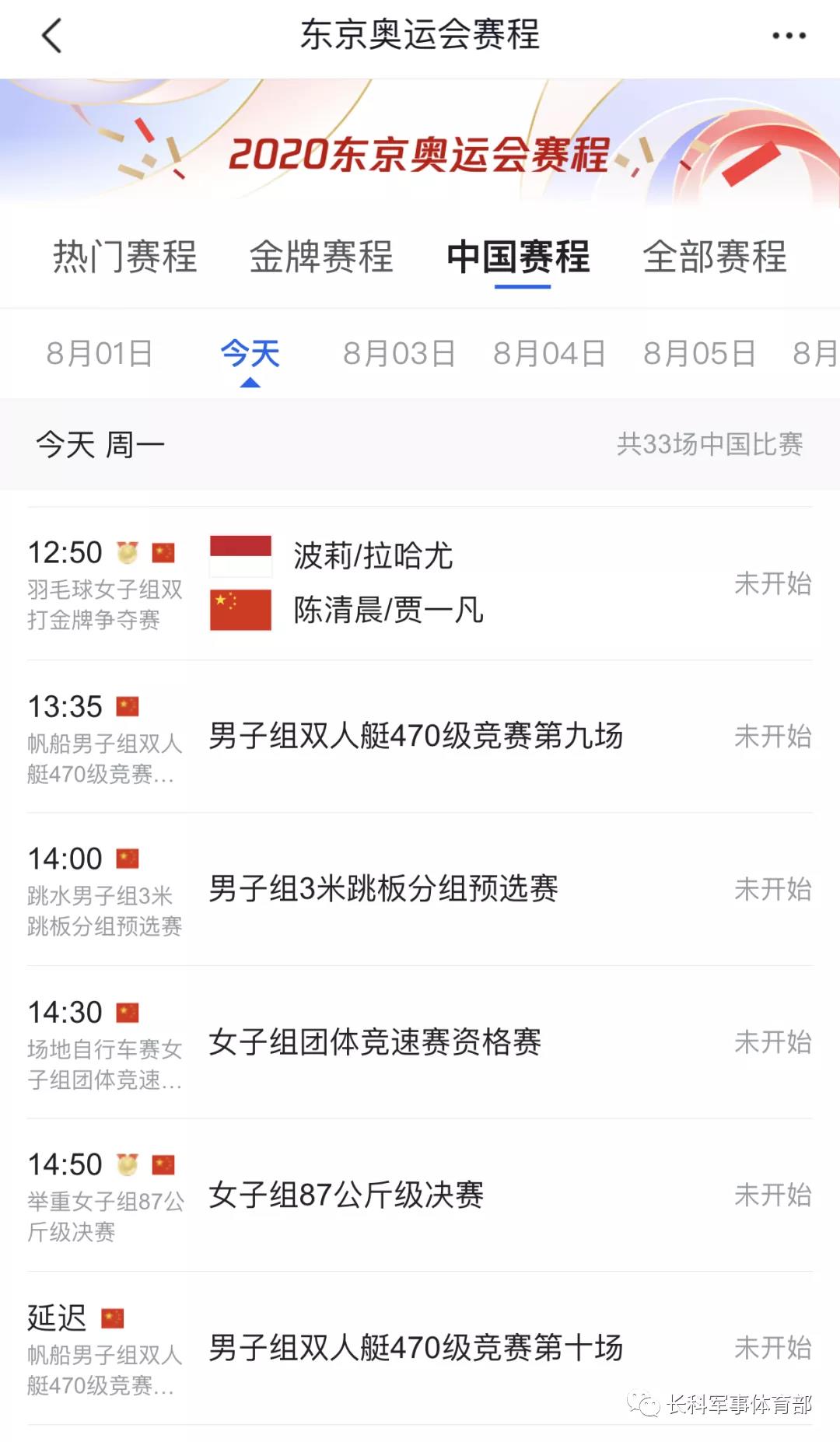
Task: Select the date 8月05日
Action: 699,354
